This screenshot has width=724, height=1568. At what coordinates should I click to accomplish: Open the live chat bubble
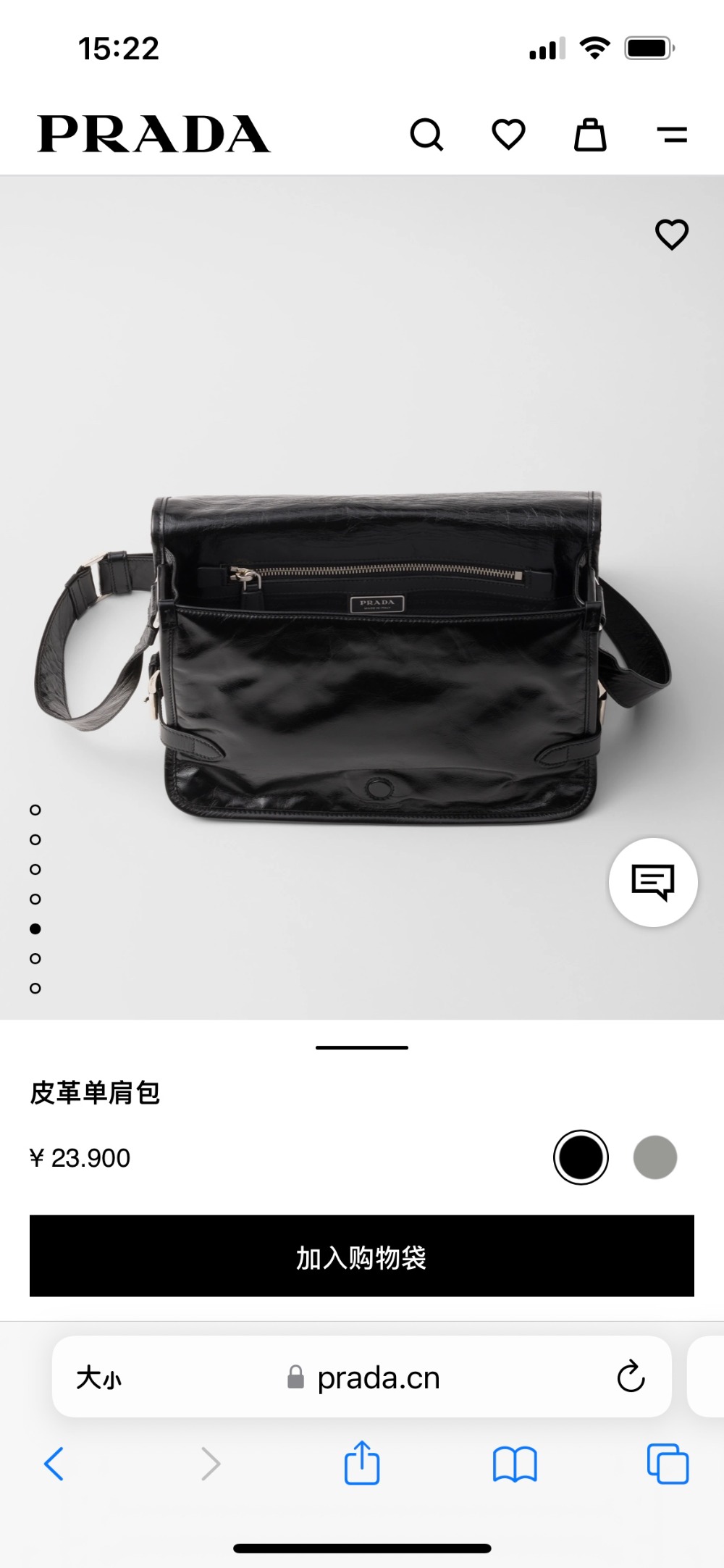coord(653,882)
